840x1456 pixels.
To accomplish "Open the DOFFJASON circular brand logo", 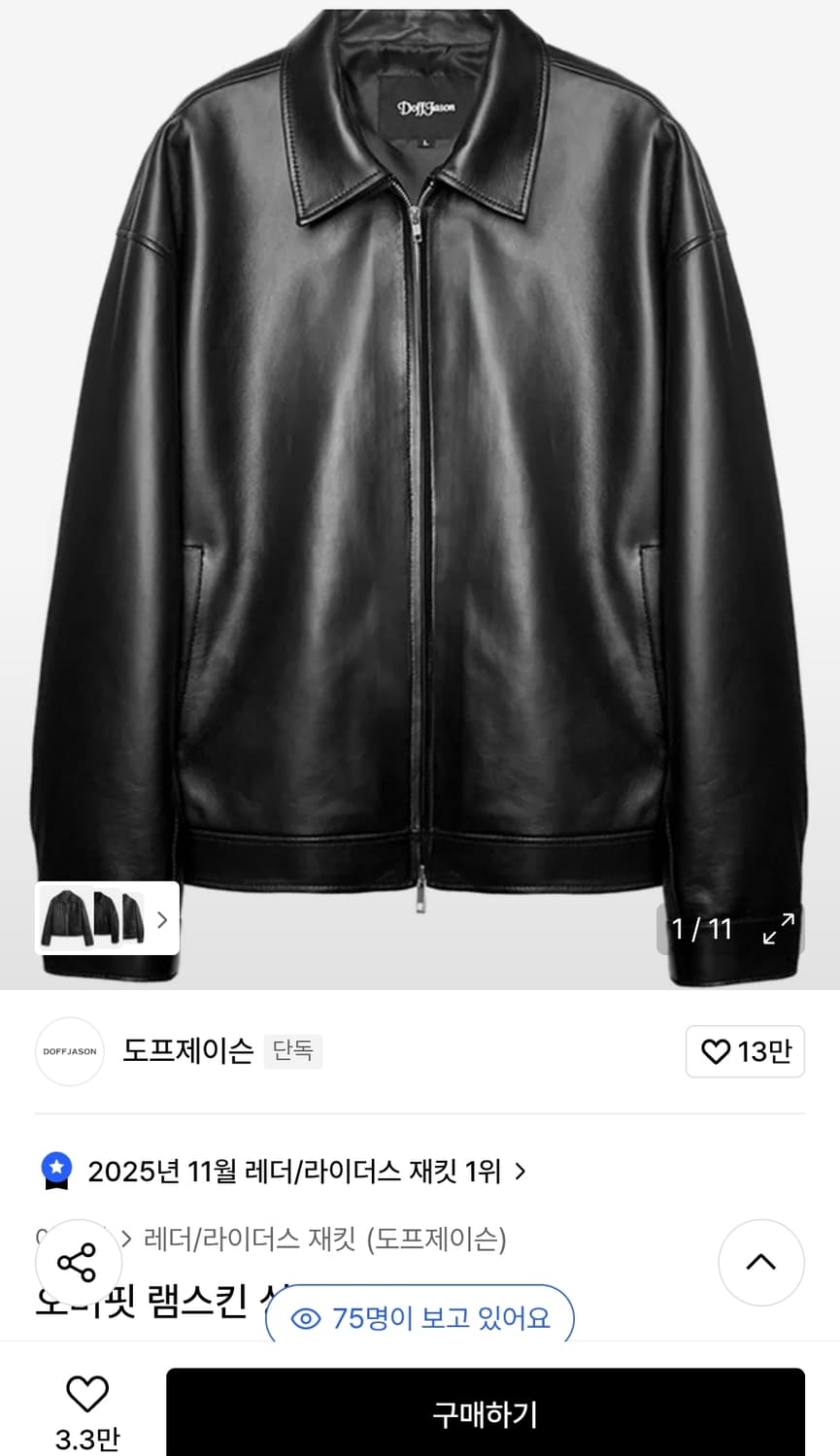I will [x=68, y=1051].
